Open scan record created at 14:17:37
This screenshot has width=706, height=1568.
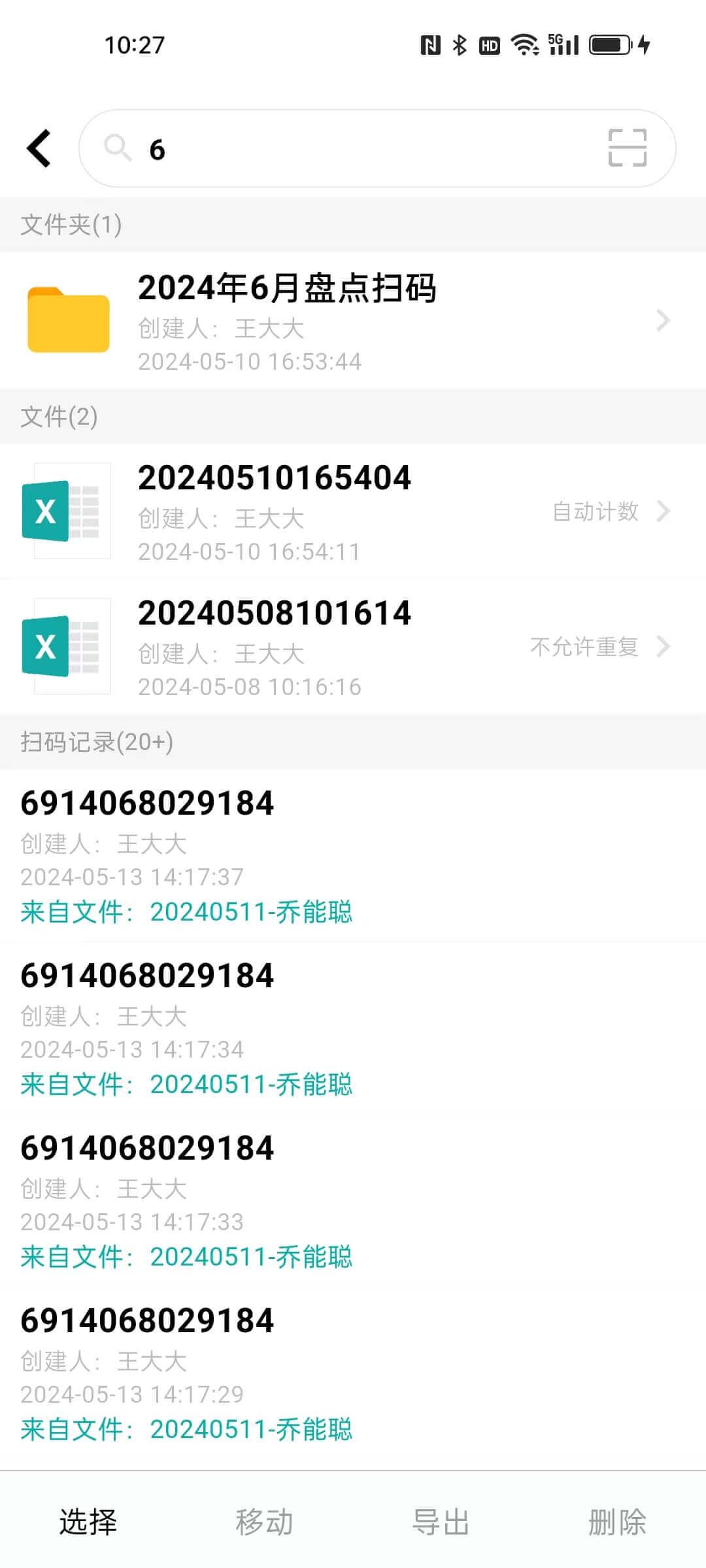(x=353, y=856)
